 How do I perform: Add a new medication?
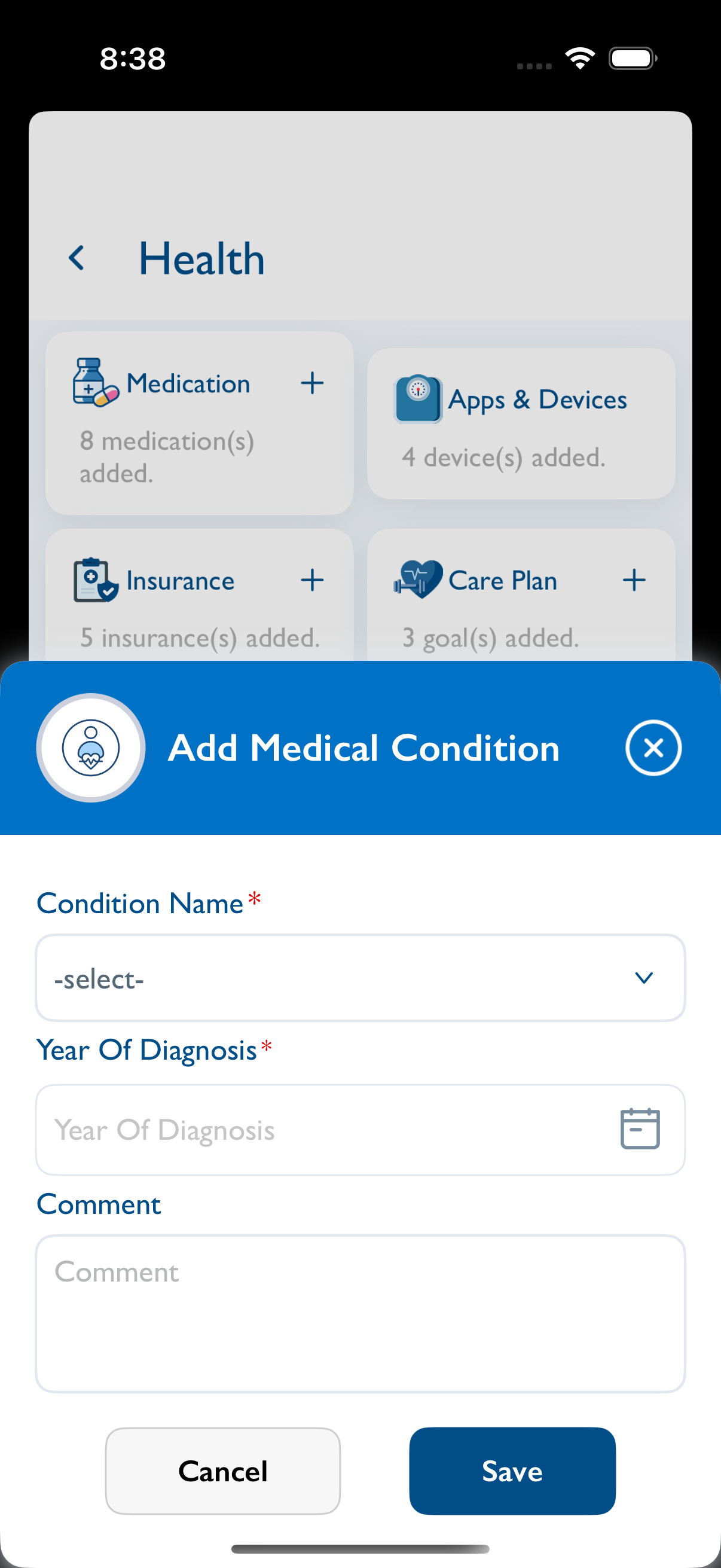coord(312,383)
